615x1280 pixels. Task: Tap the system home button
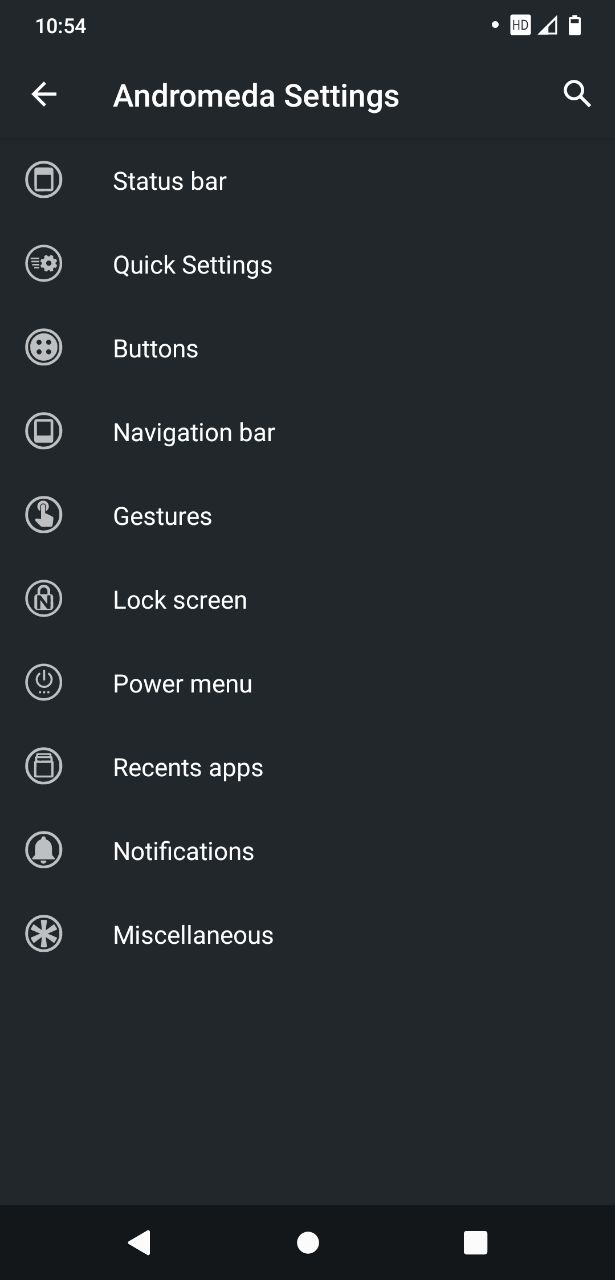308,1242
